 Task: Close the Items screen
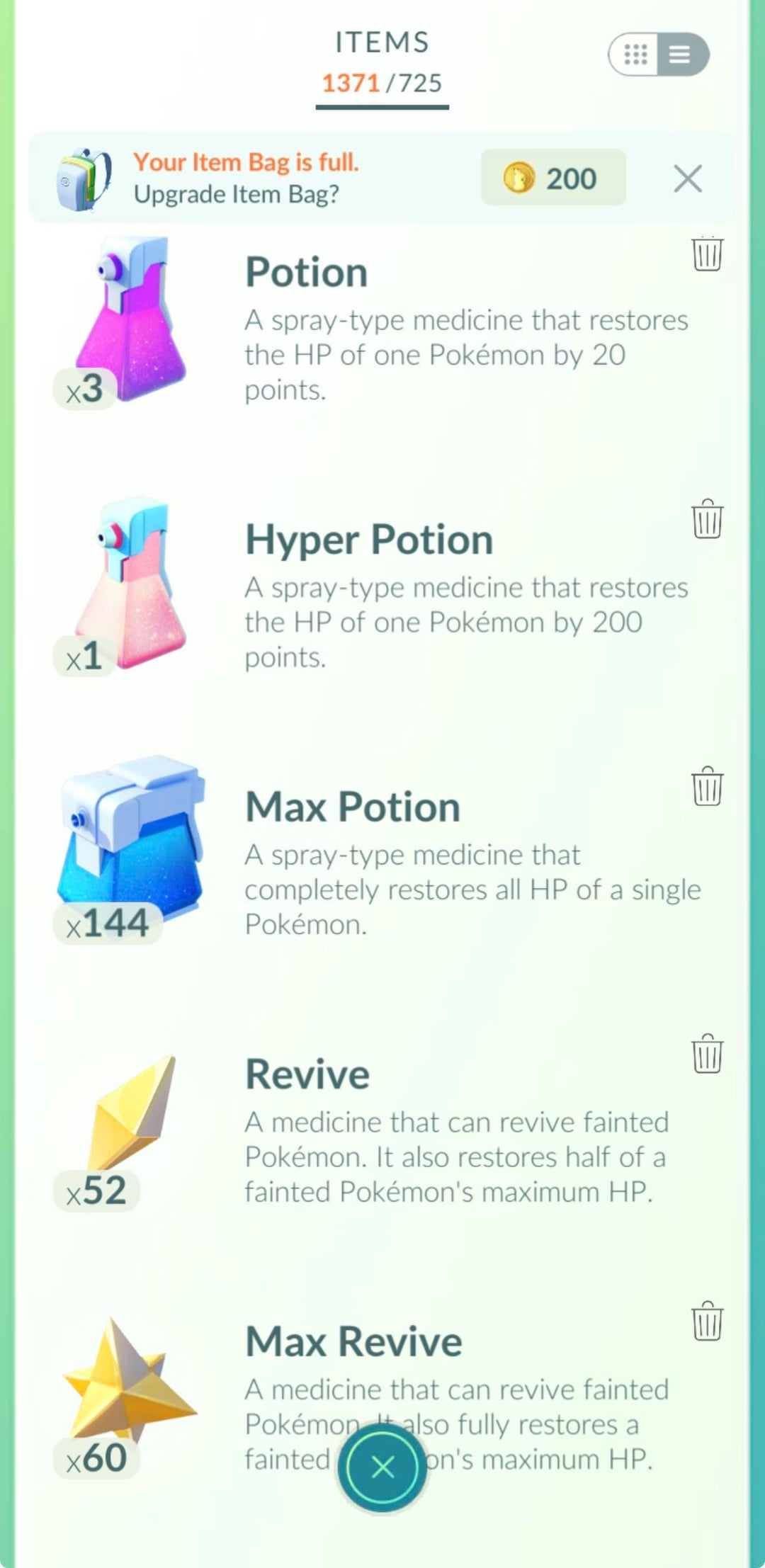click(382, 1467)
